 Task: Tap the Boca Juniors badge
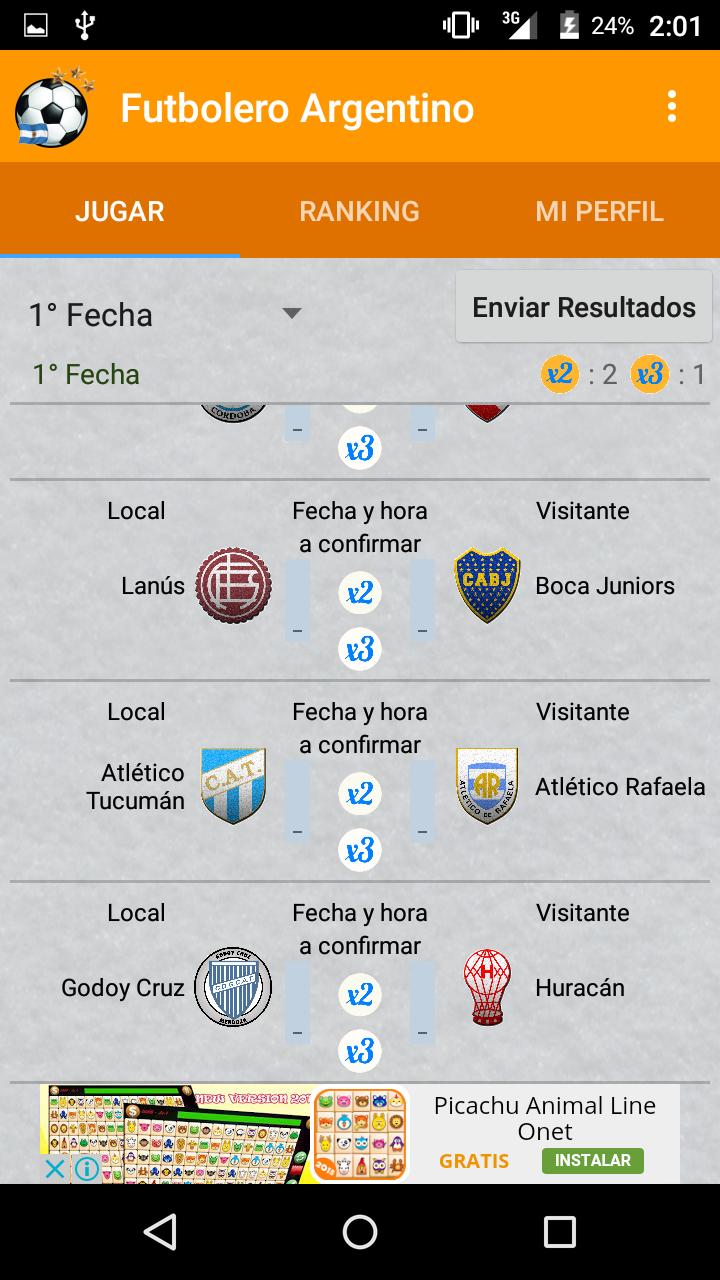click(487, 586)
